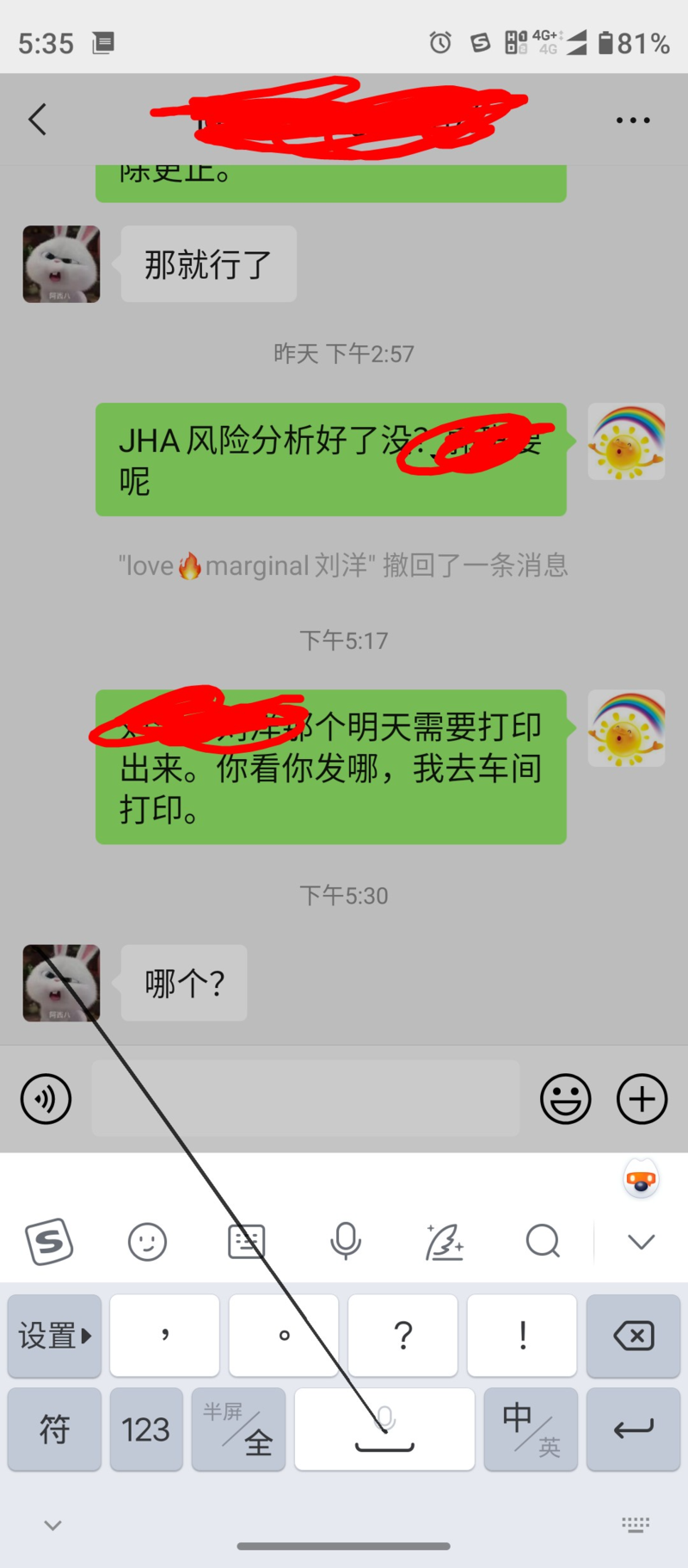Toggle 中/英 language key

coord(530,1429)
